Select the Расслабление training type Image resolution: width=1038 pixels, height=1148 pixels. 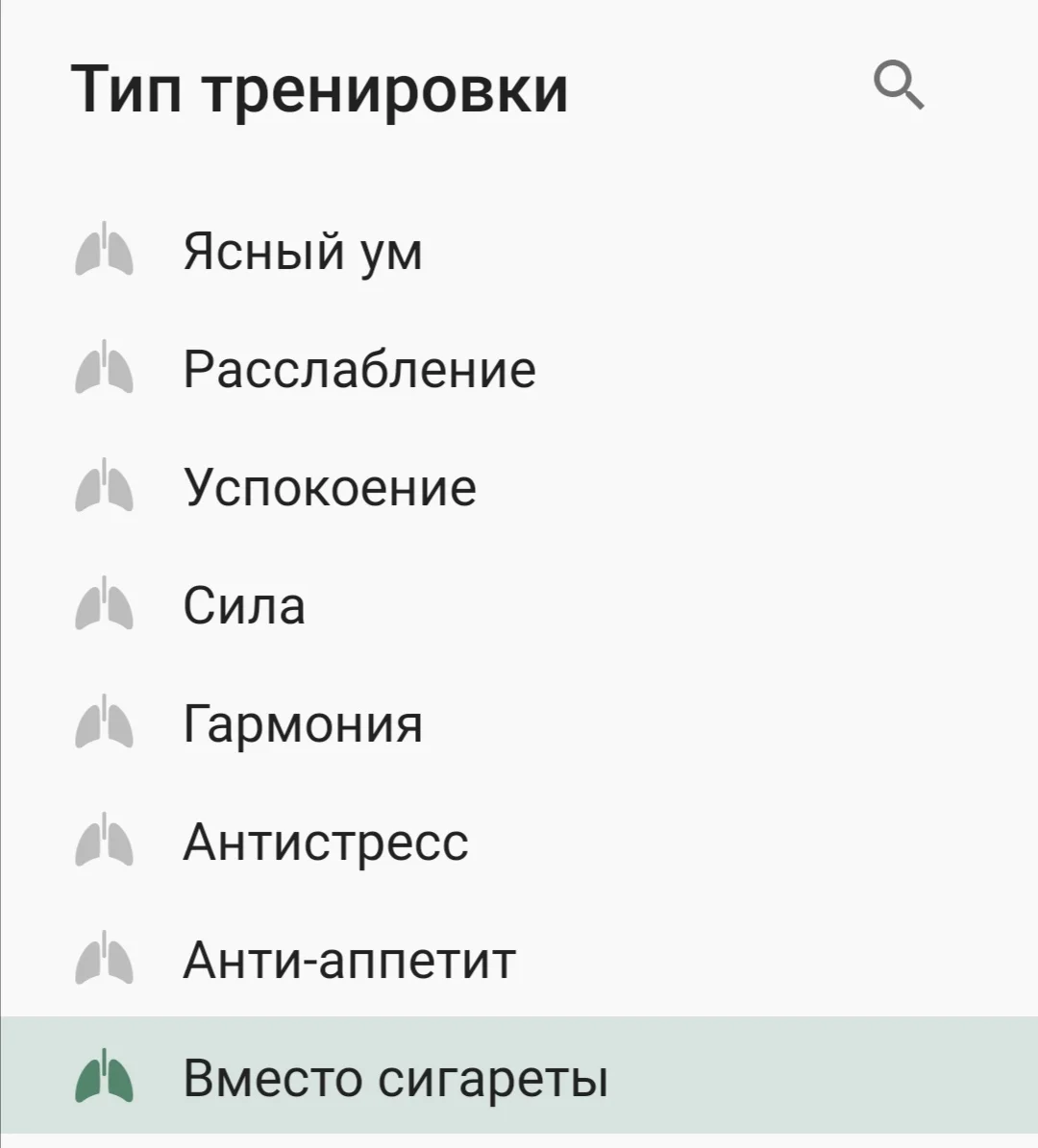[x=359, y=370]
